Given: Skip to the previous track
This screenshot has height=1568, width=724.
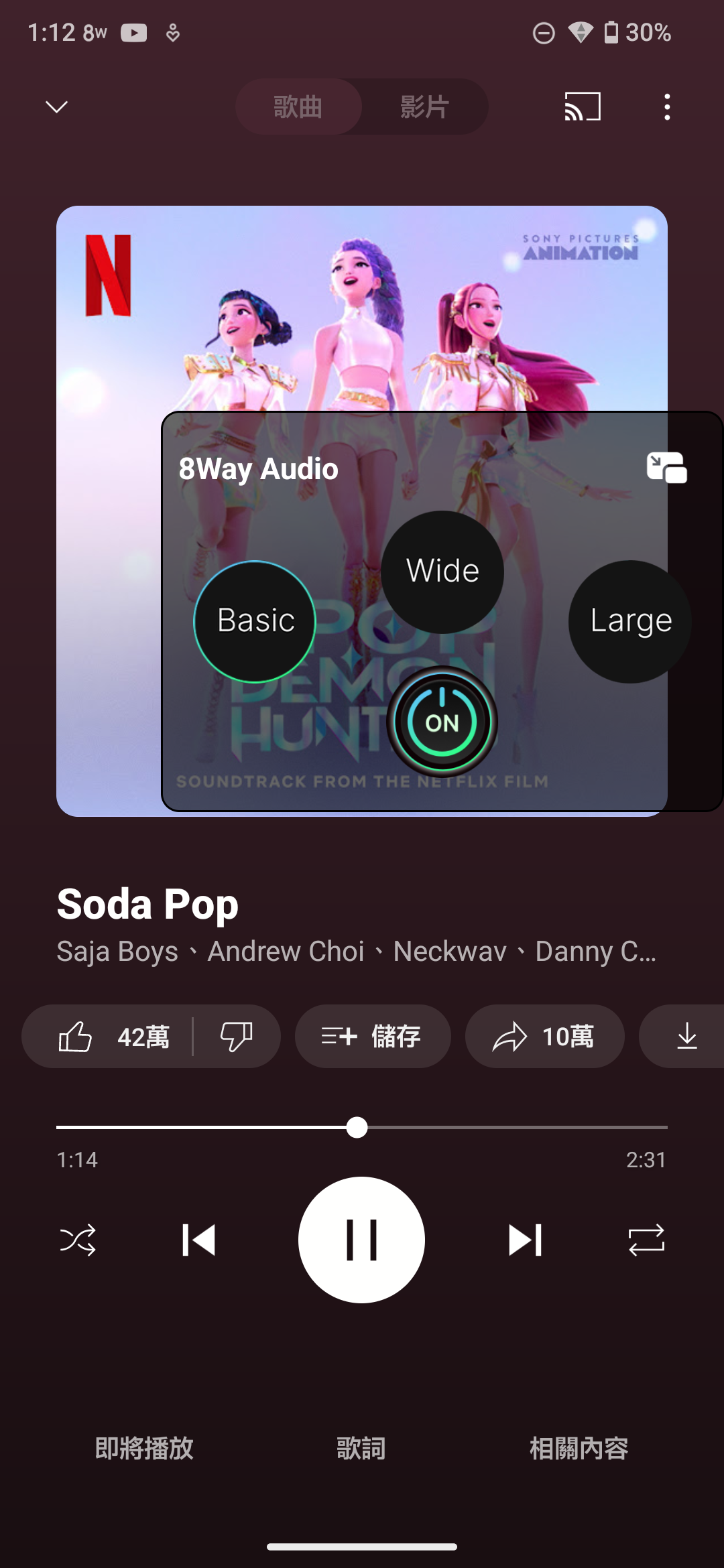Looking at the screenshot, I should (x=198, y=1240).
